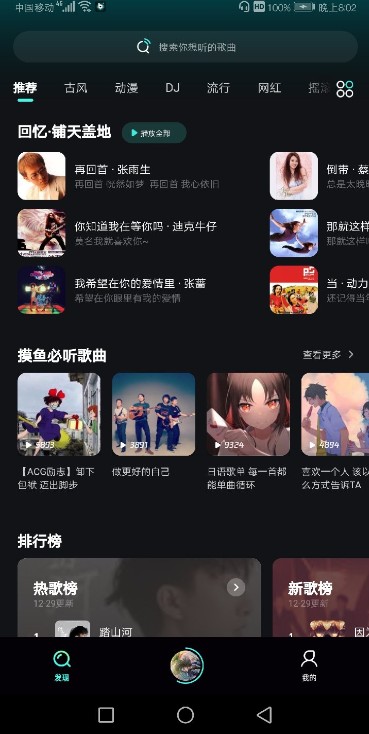
Task: Tap 查看更多 for 摸鱼必听歌曲
Action: [328, 355]
